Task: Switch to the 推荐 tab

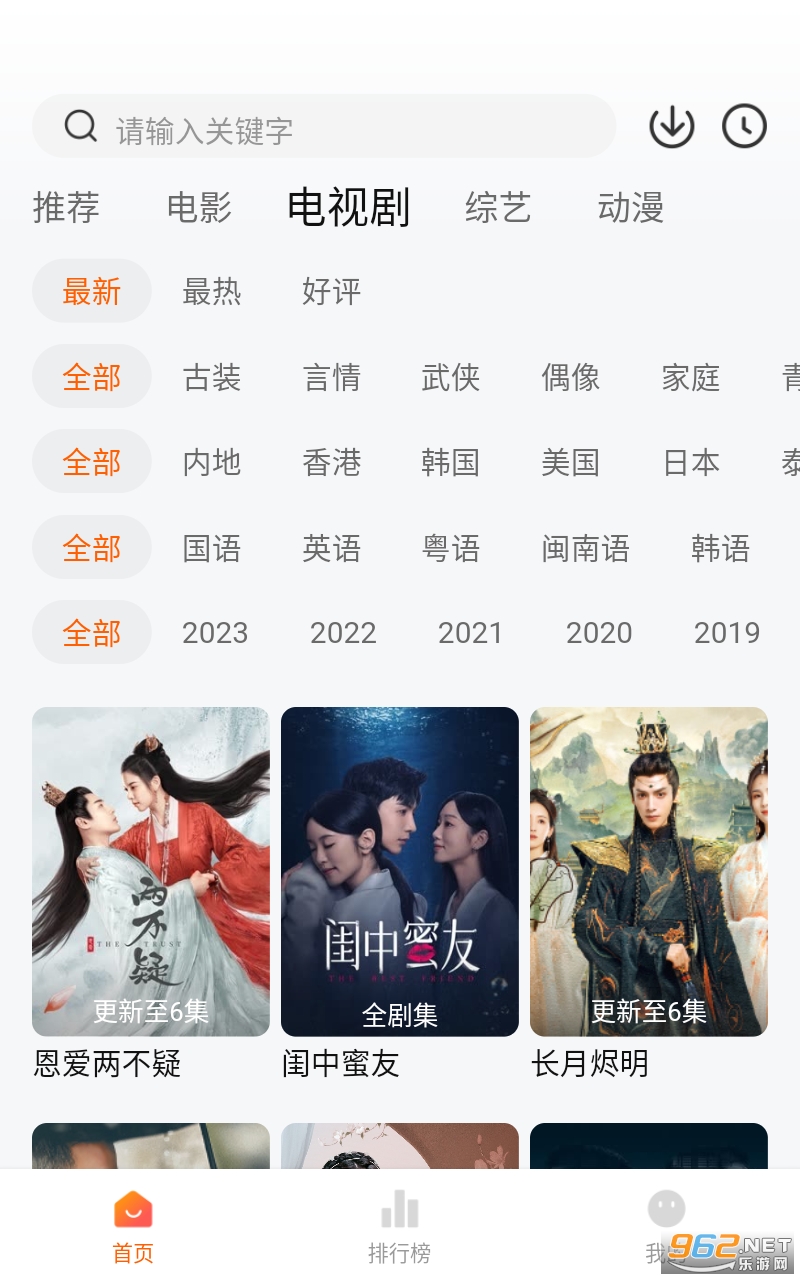Action: click(66, 208)
